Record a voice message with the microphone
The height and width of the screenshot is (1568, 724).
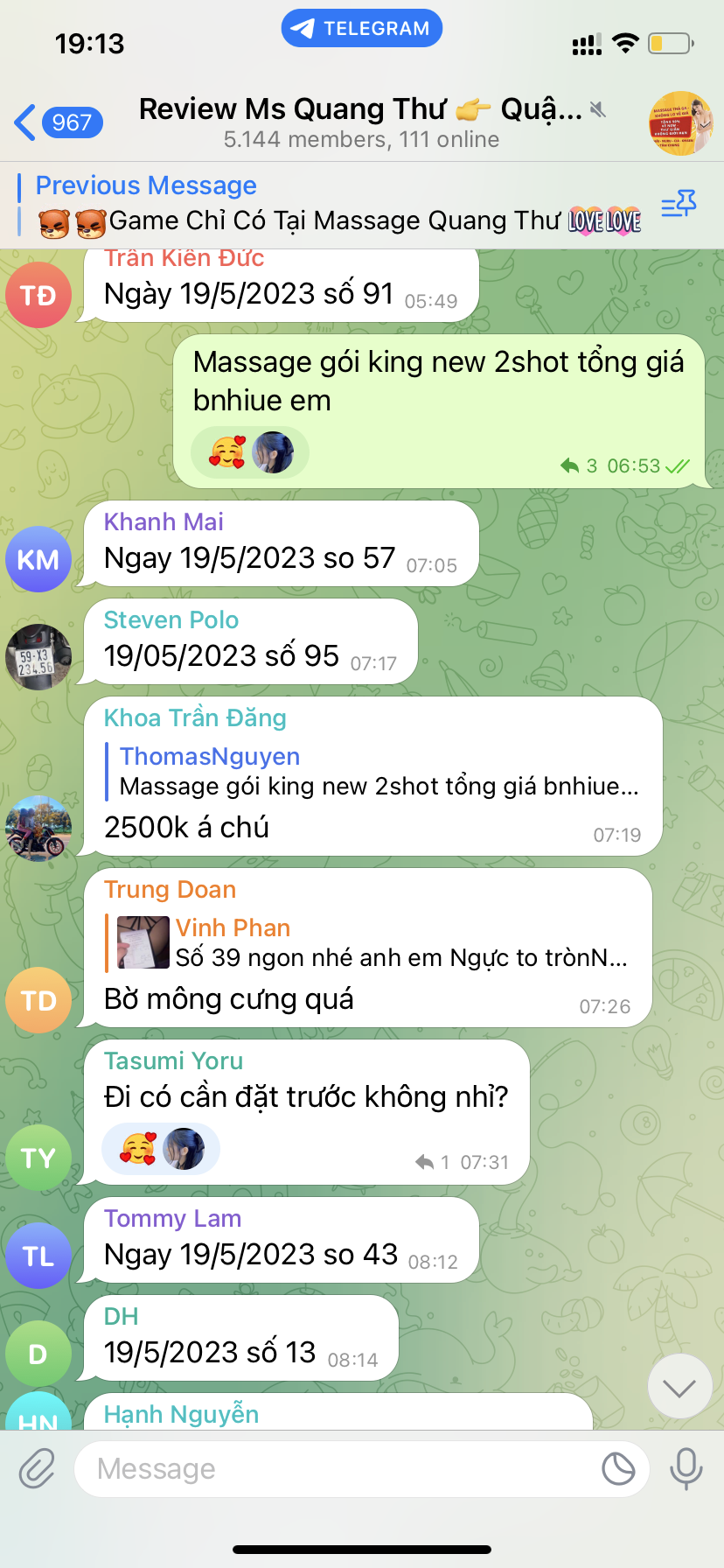686,1469
